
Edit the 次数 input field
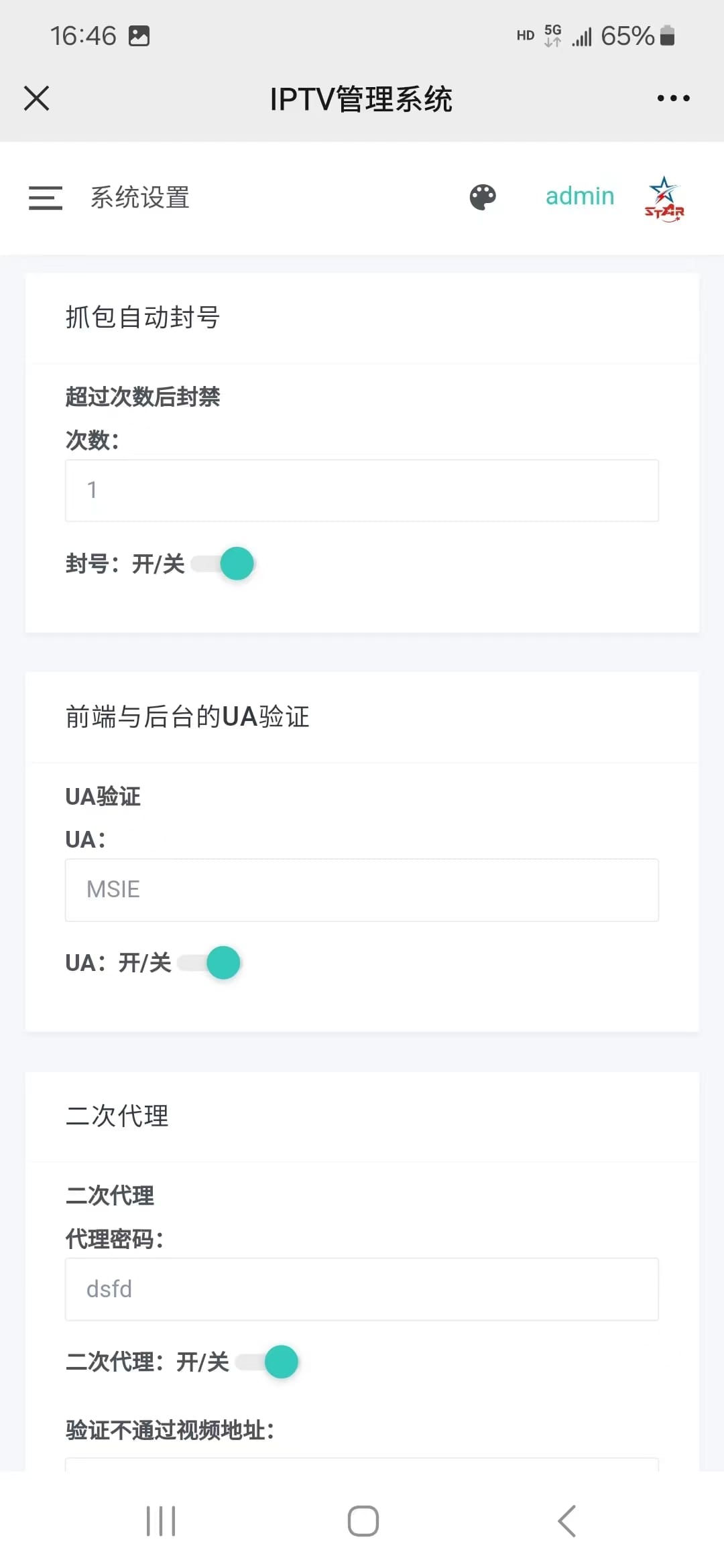coord(362,491)
